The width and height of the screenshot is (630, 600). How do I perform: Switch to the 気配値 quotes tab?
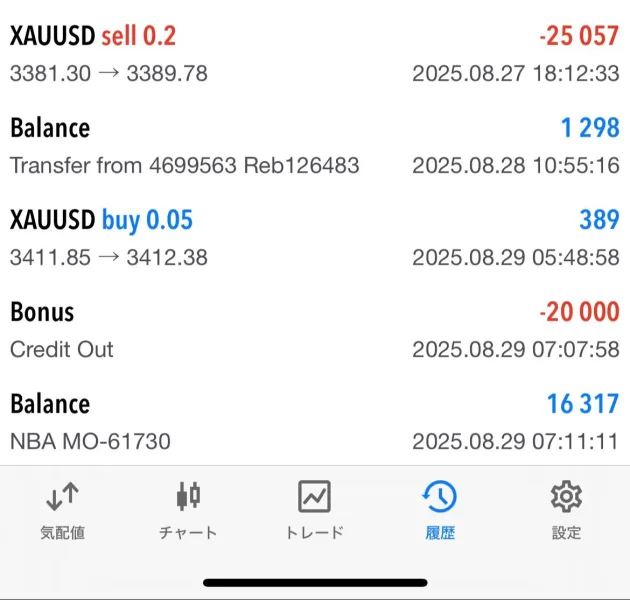coord(63,510)
